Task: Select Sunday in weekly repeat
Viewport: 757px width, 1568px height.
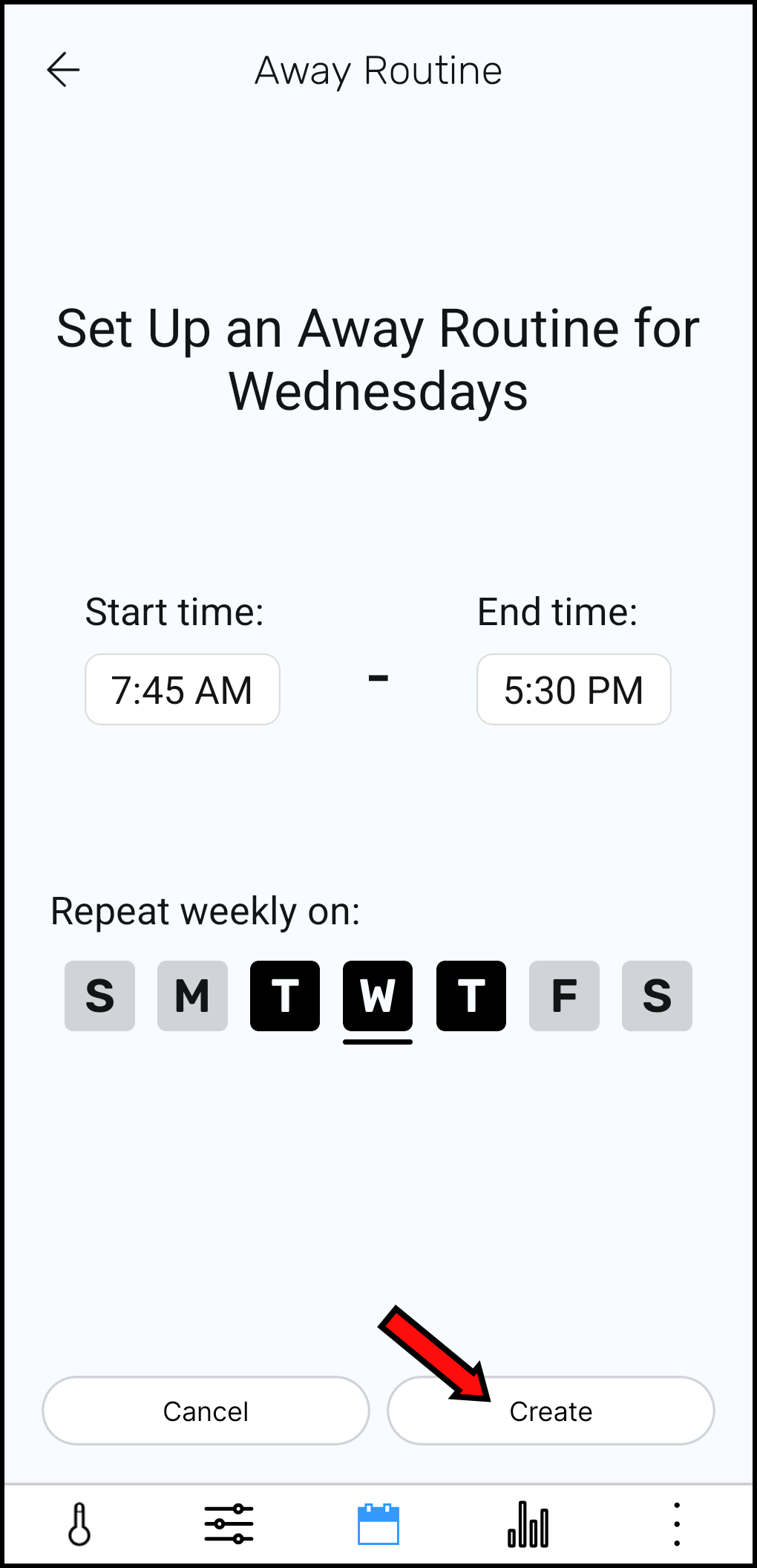Action: (x=99, y=996)
